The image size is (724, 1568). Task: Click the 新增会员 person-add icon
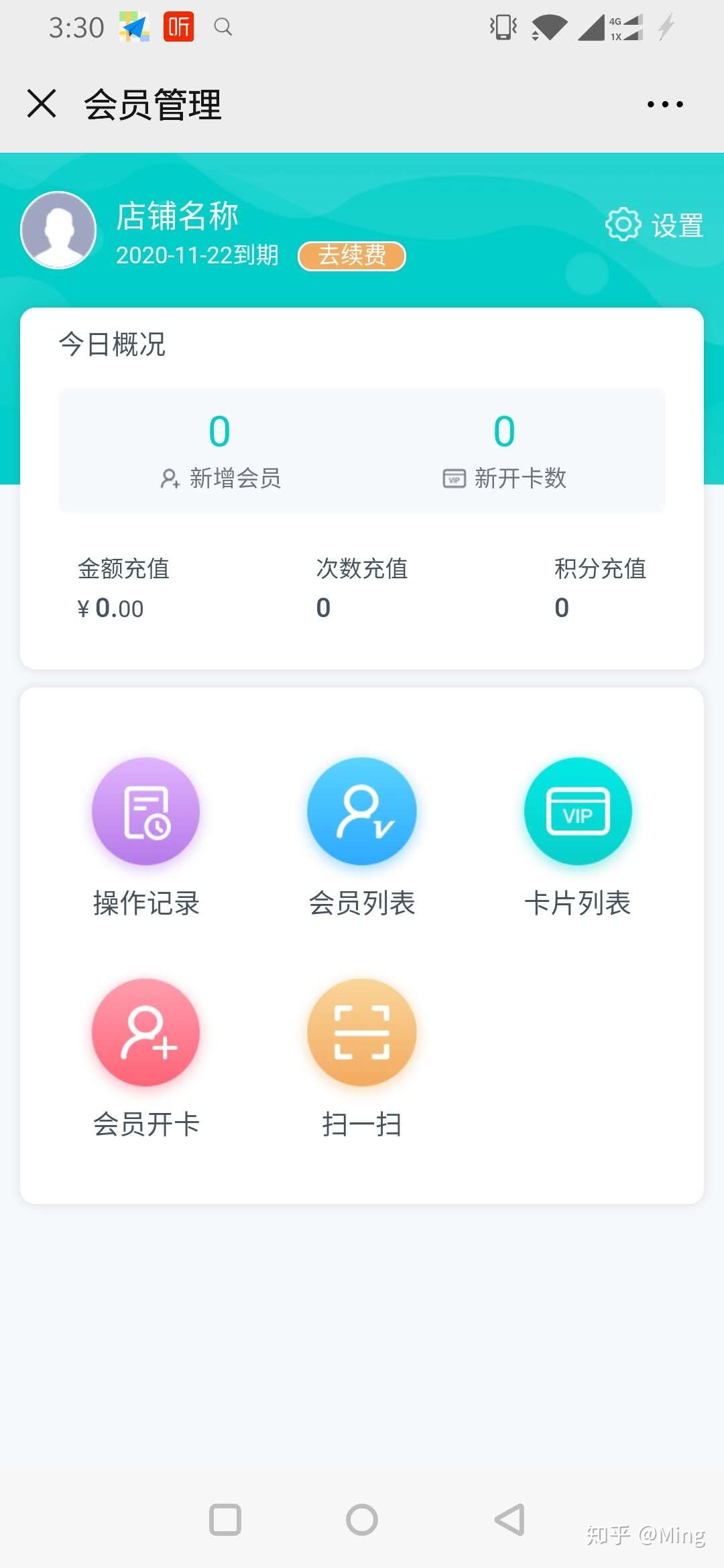coord(170,478)
